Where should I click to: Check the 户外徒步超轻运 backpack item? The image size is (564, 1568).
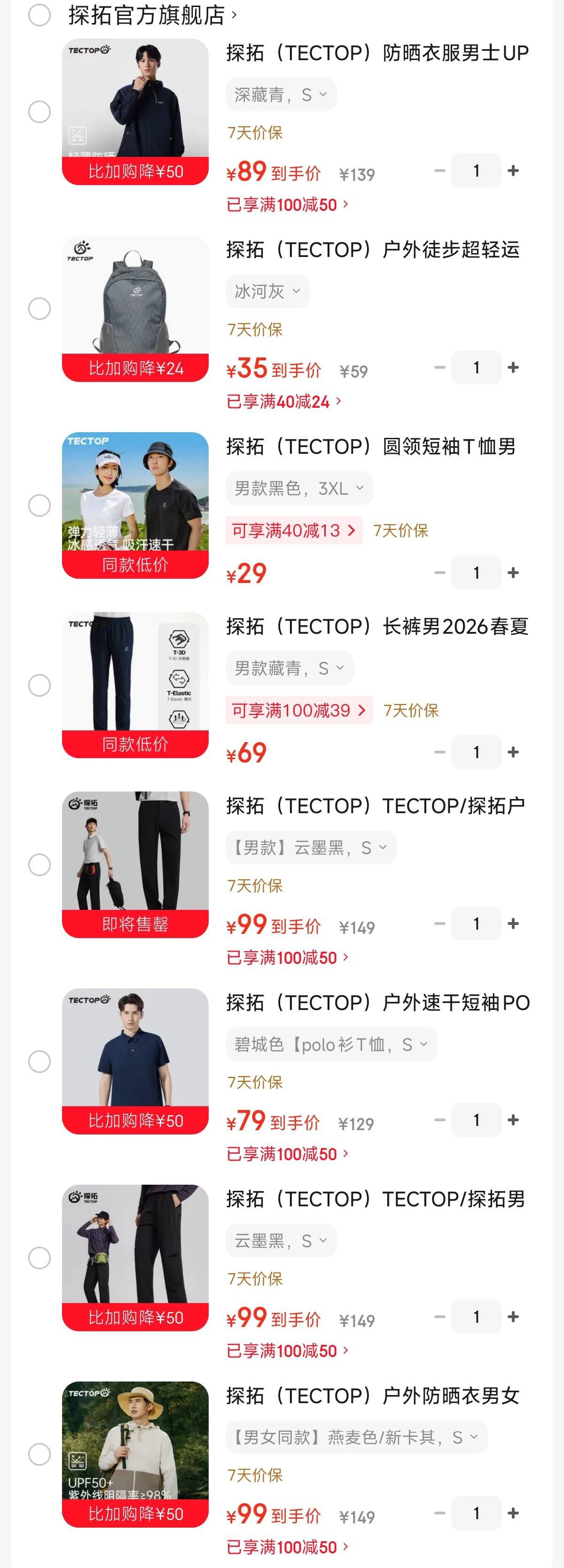click(40, 308)
